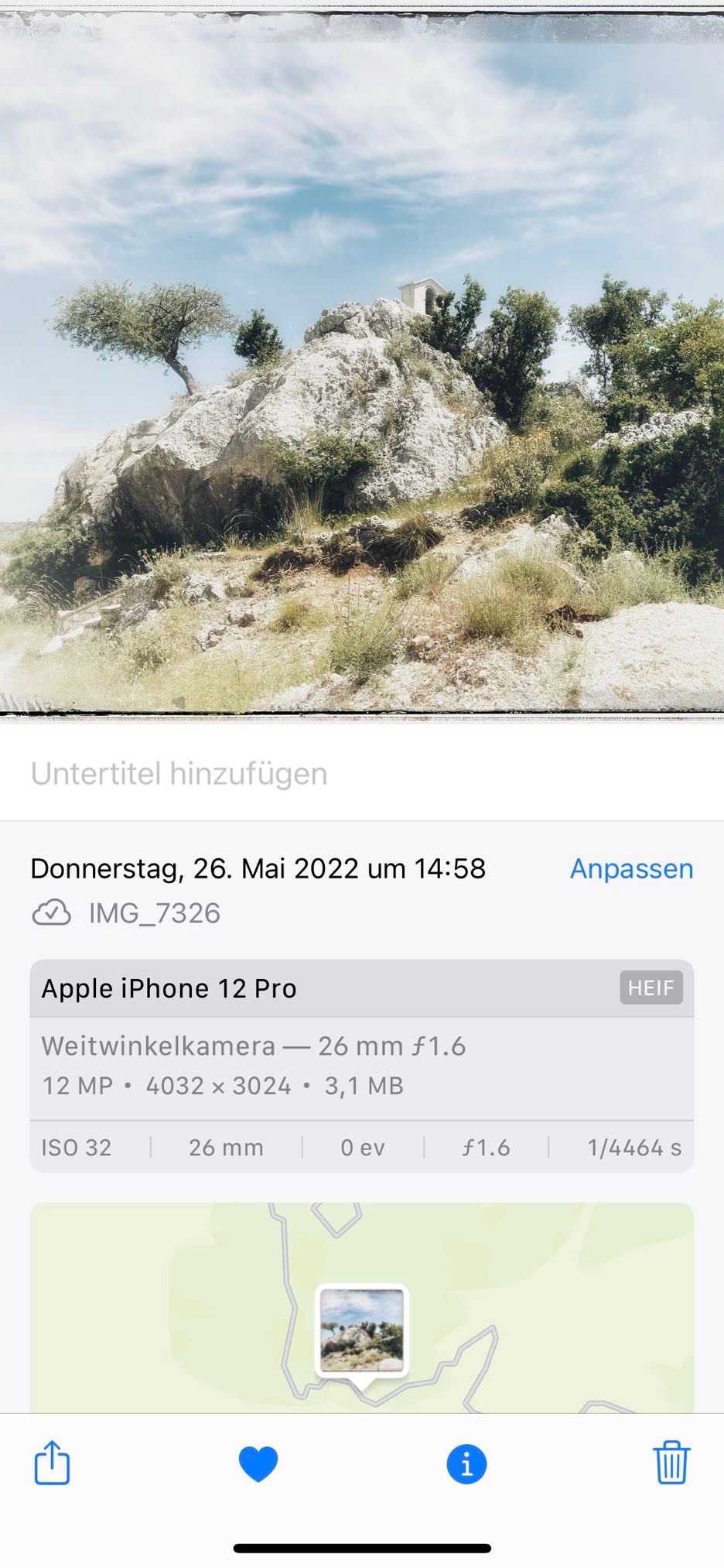
Task: Unfavorite the photo with the heart icon
Action: [x=258, y=1464]
